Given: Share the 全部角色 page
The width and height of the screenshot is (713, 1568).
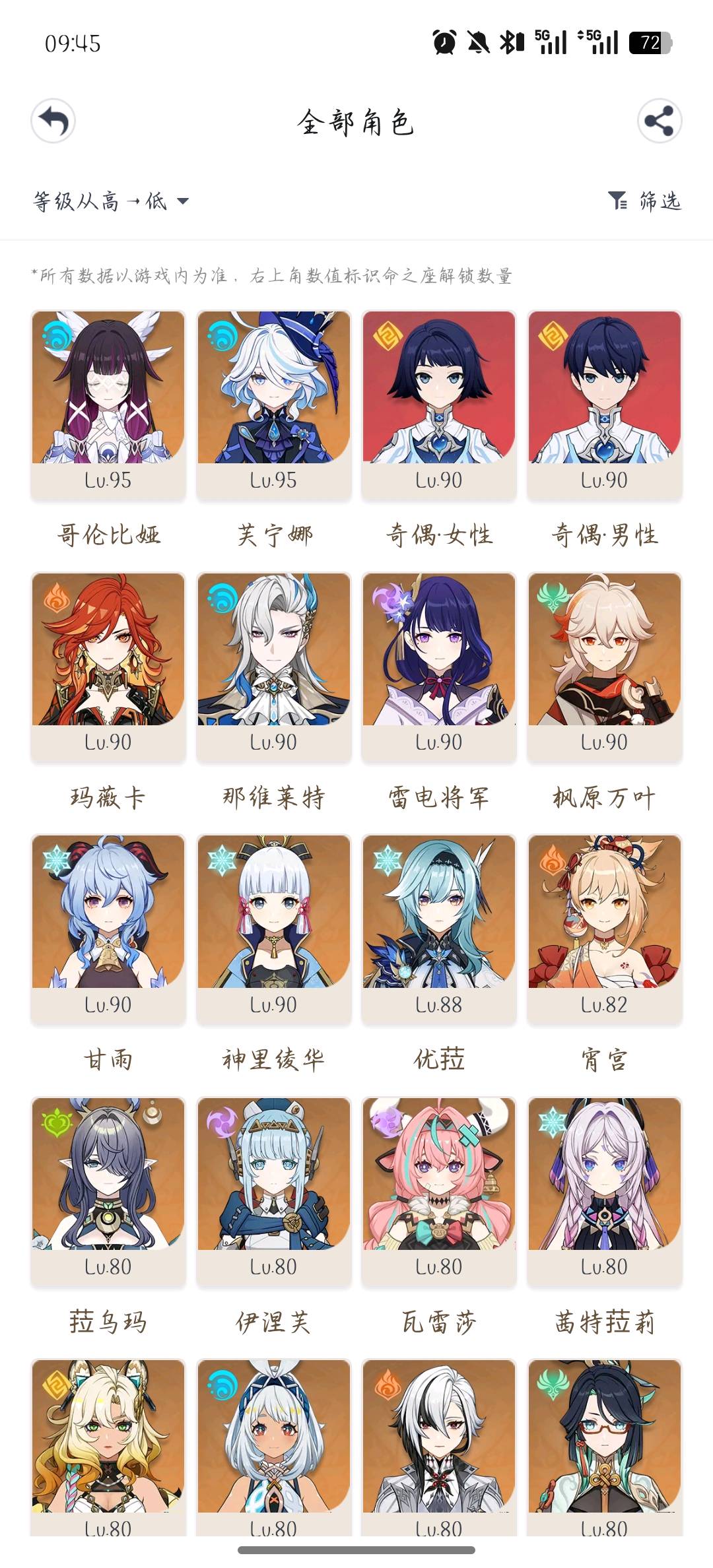Looking at the screenshot, I should (659, 121).
